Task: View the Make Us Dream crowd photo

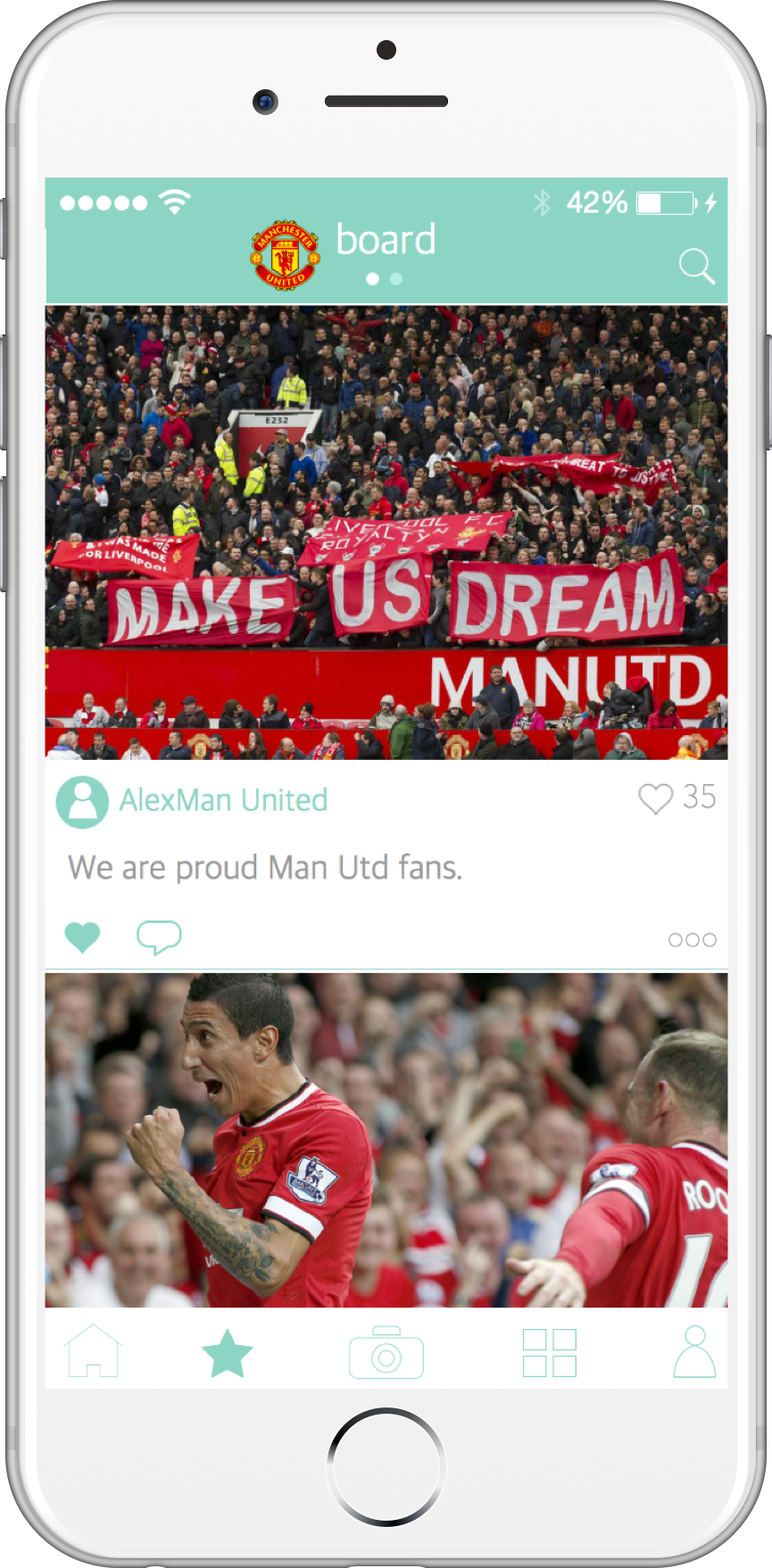Action: click(x=386, y=532)
